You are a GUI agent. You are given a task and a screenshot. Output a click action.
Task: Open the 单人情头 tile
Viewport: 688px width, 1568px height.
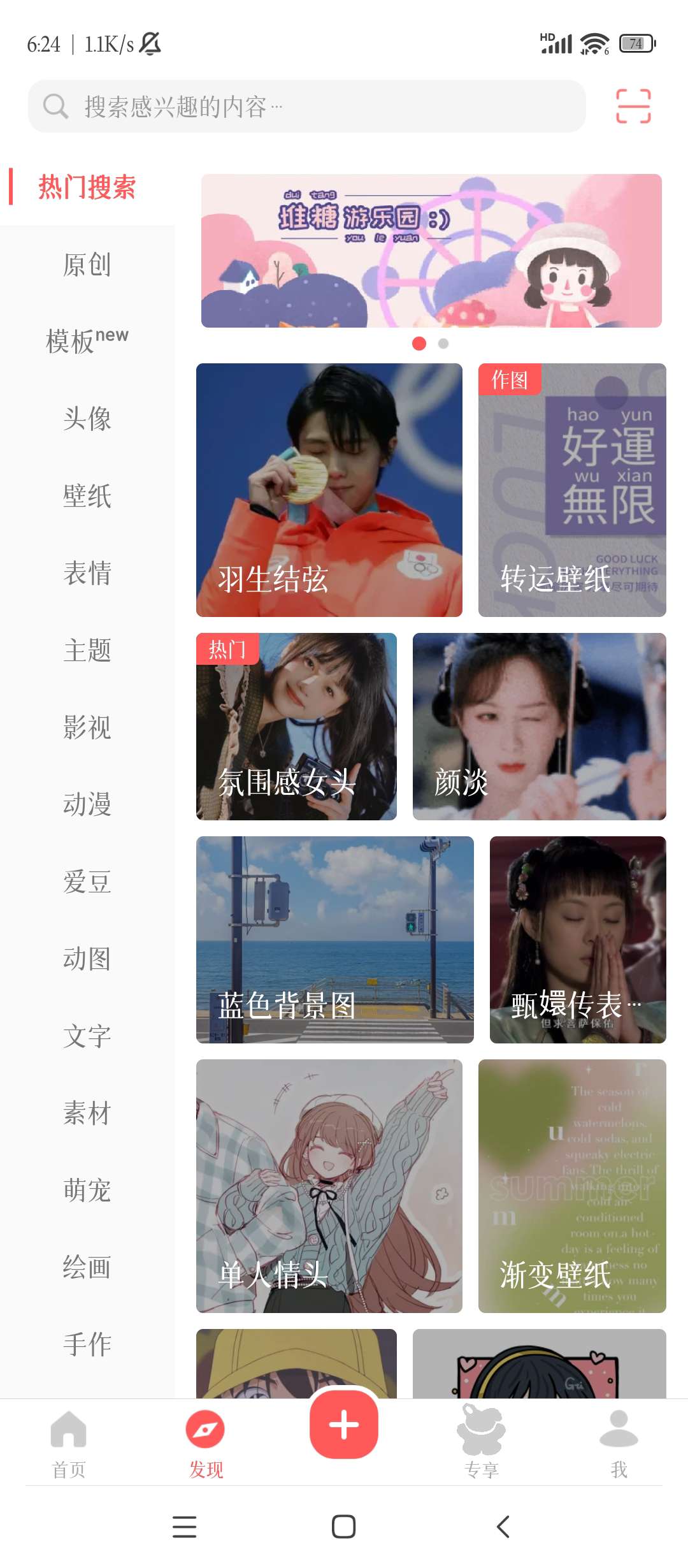329,1186
